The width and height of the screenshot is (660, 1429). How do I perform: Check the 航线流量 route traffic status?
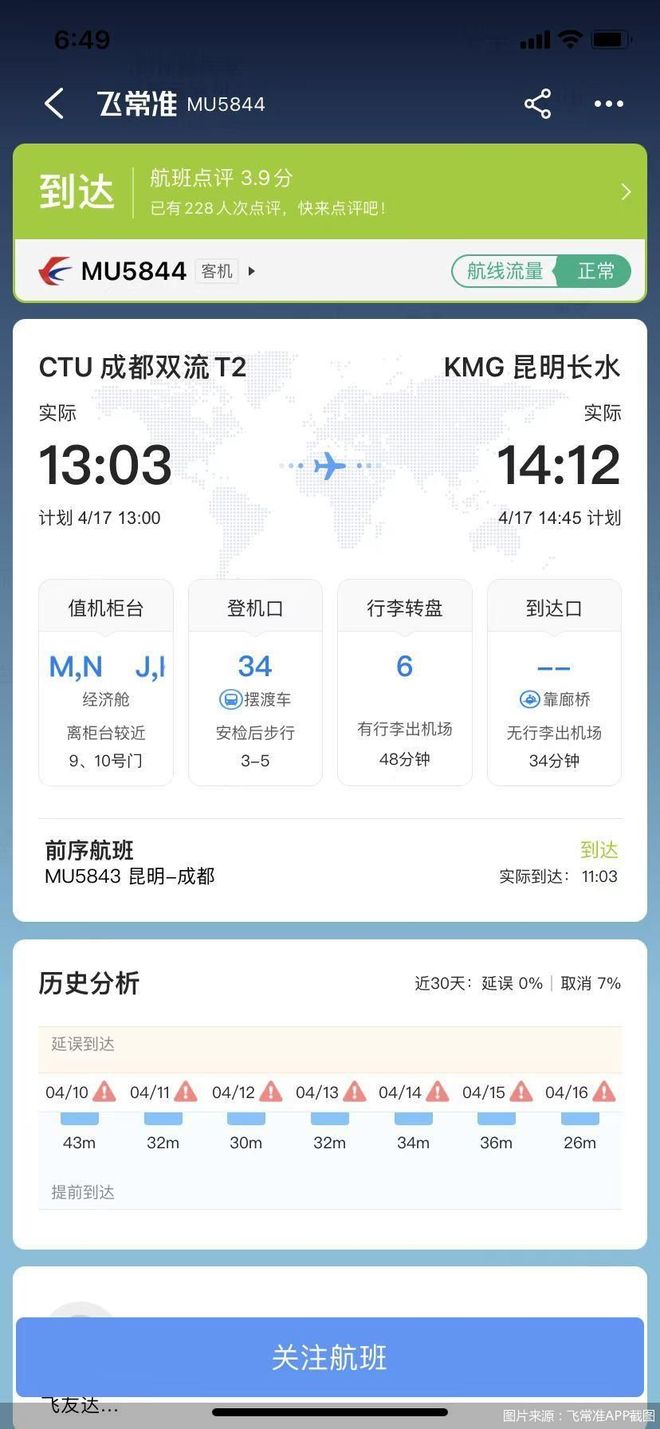(541, 271)
